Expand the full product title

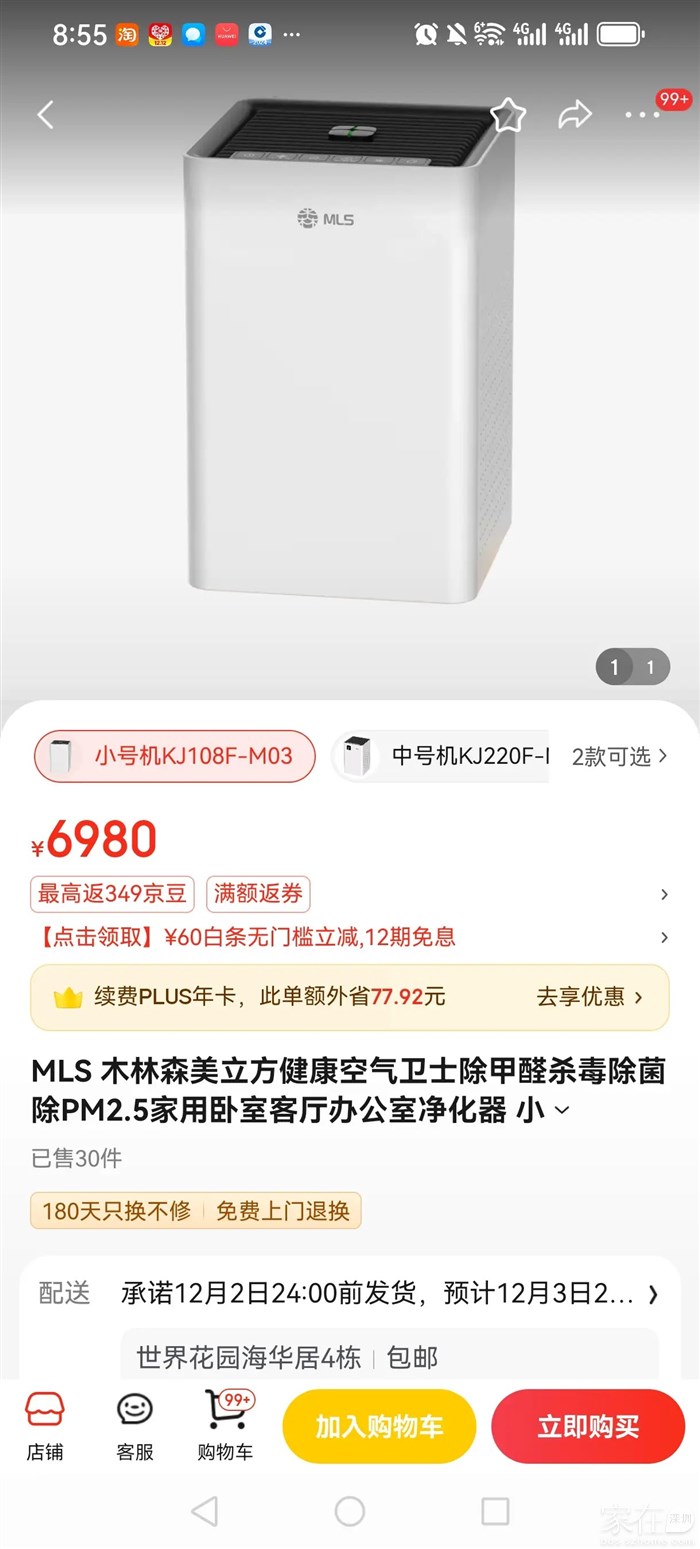click(561, 1110)
